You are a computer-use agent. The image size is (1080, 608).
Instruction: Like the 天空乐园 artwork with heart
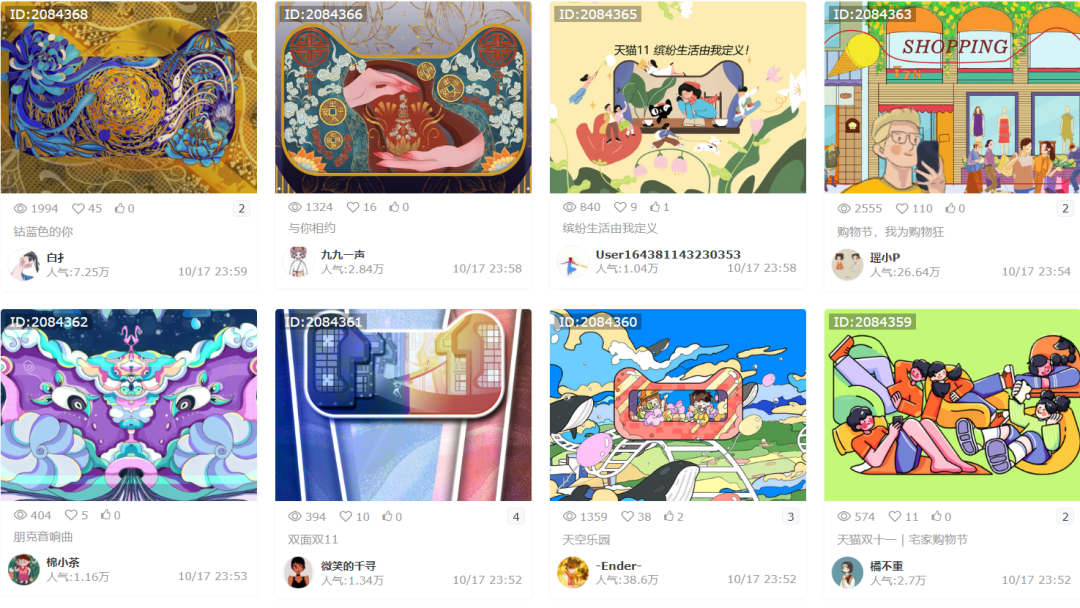tap(628, 516)
